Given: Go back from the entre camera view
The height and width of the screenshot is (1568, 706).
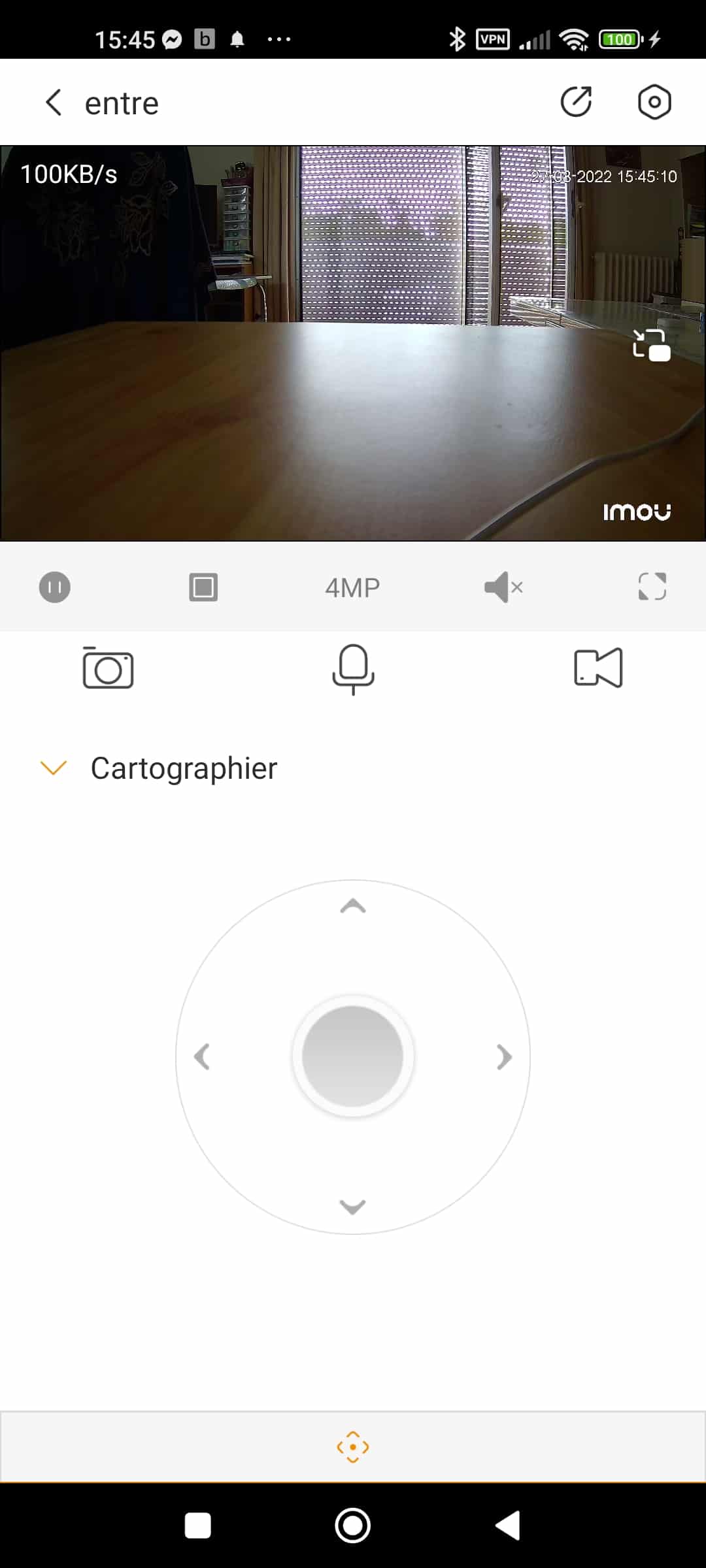Looking at the screenshot, I should (x=54, y=103).
